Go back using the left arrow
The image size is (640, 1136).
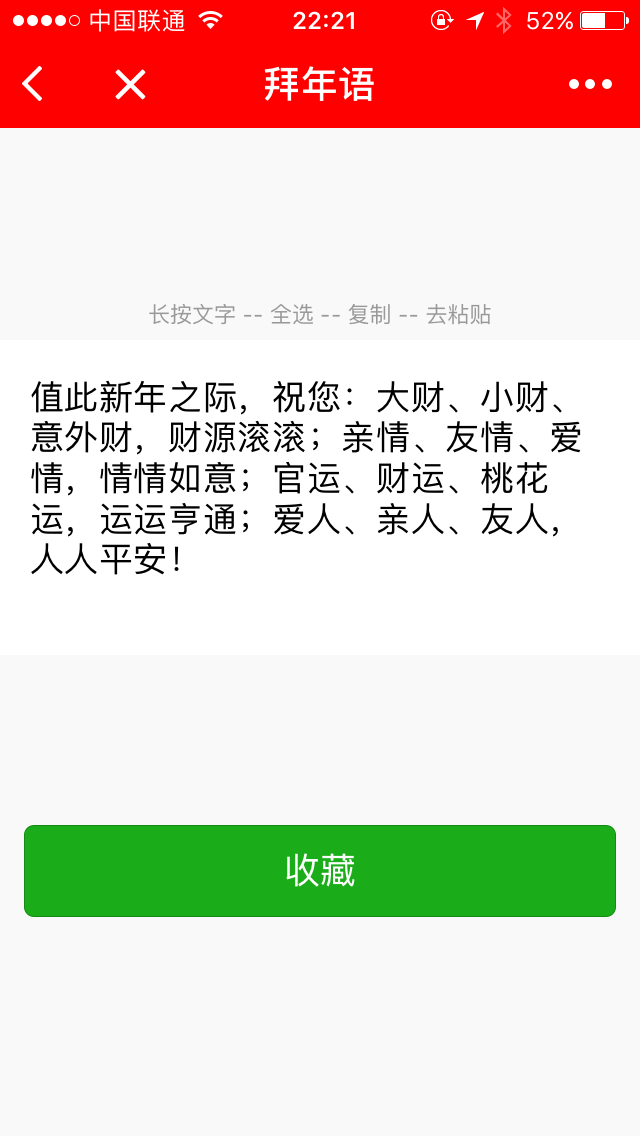[32, 84]
